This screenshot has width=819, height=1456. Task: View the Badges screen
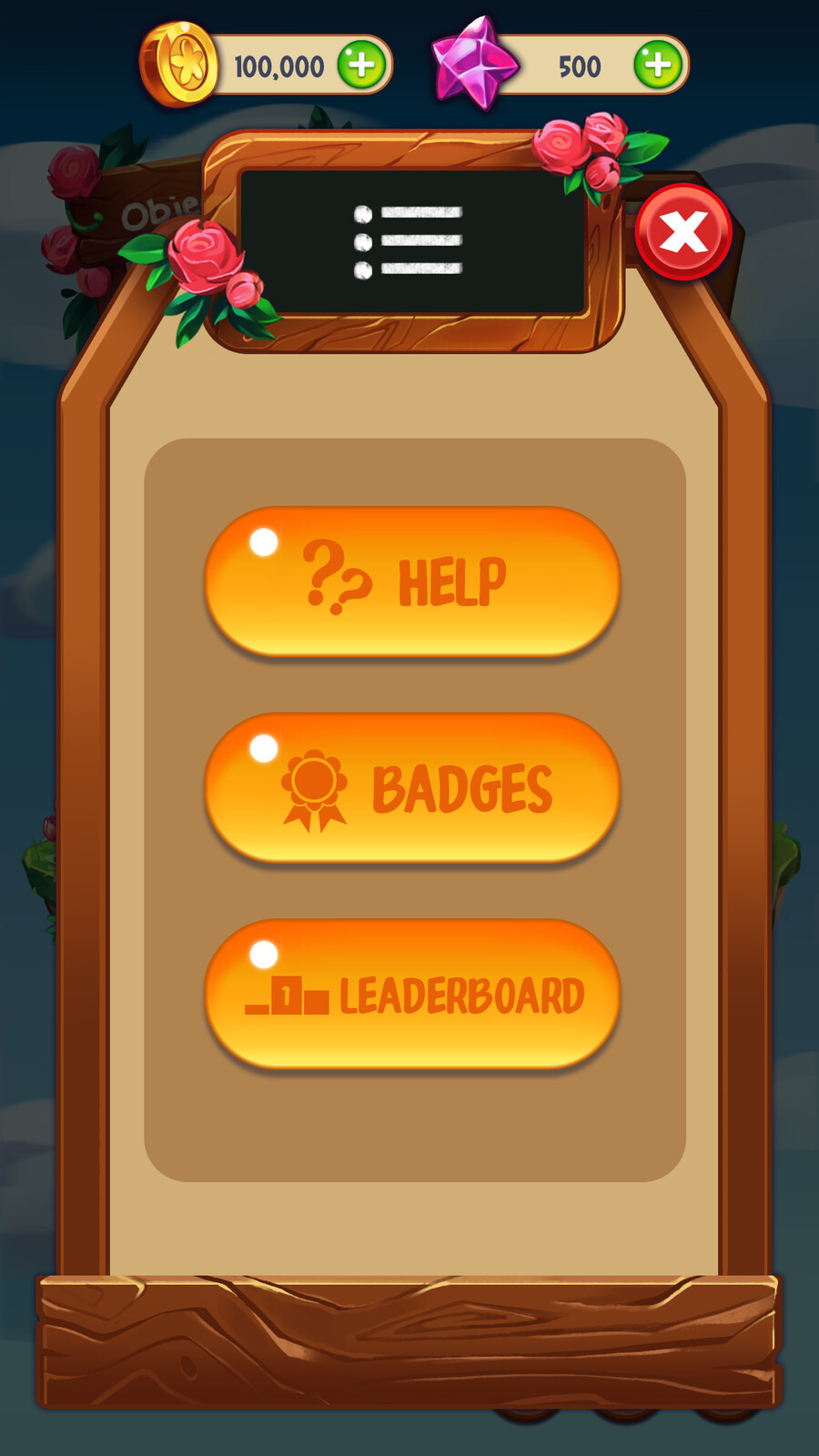(x=412, y=788)
